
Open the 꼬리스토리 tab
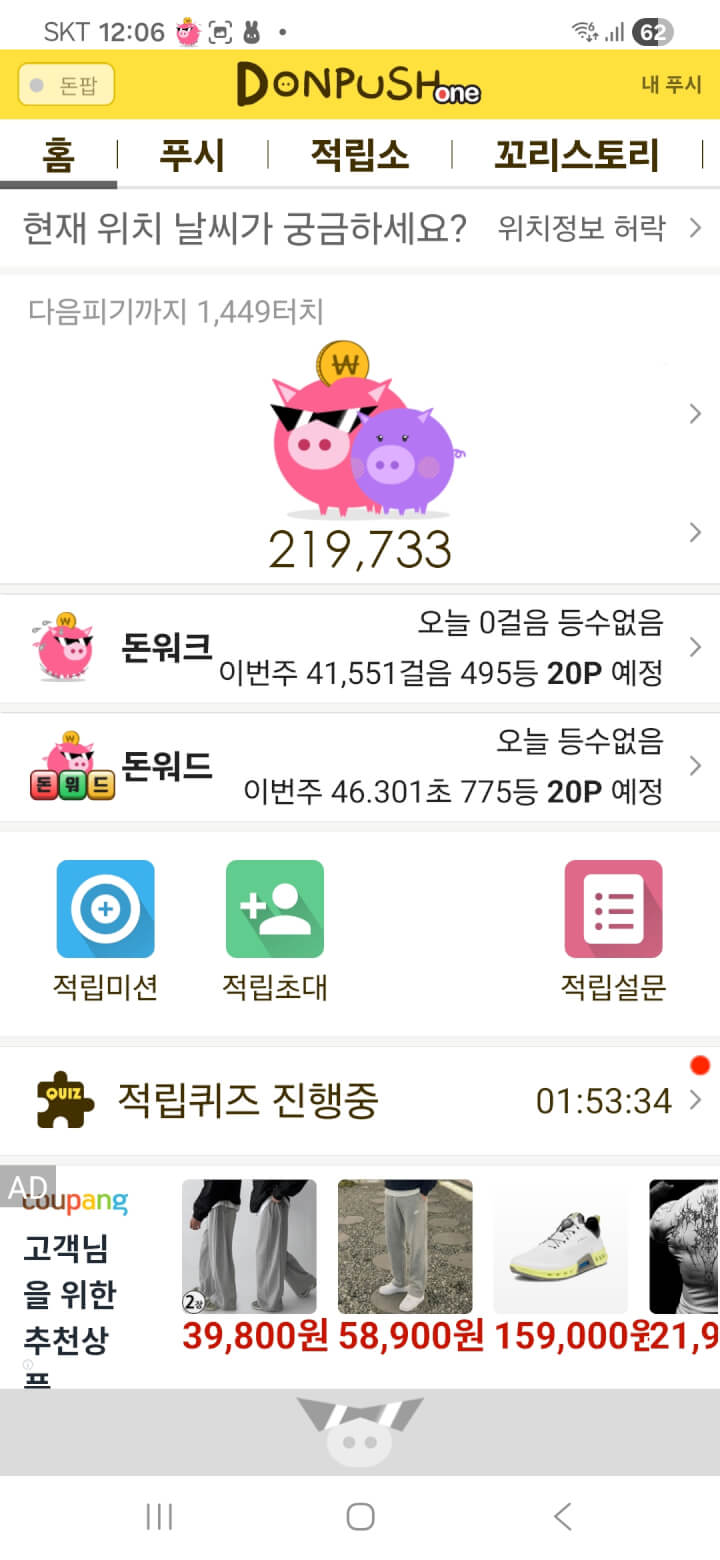click(577, 156)
